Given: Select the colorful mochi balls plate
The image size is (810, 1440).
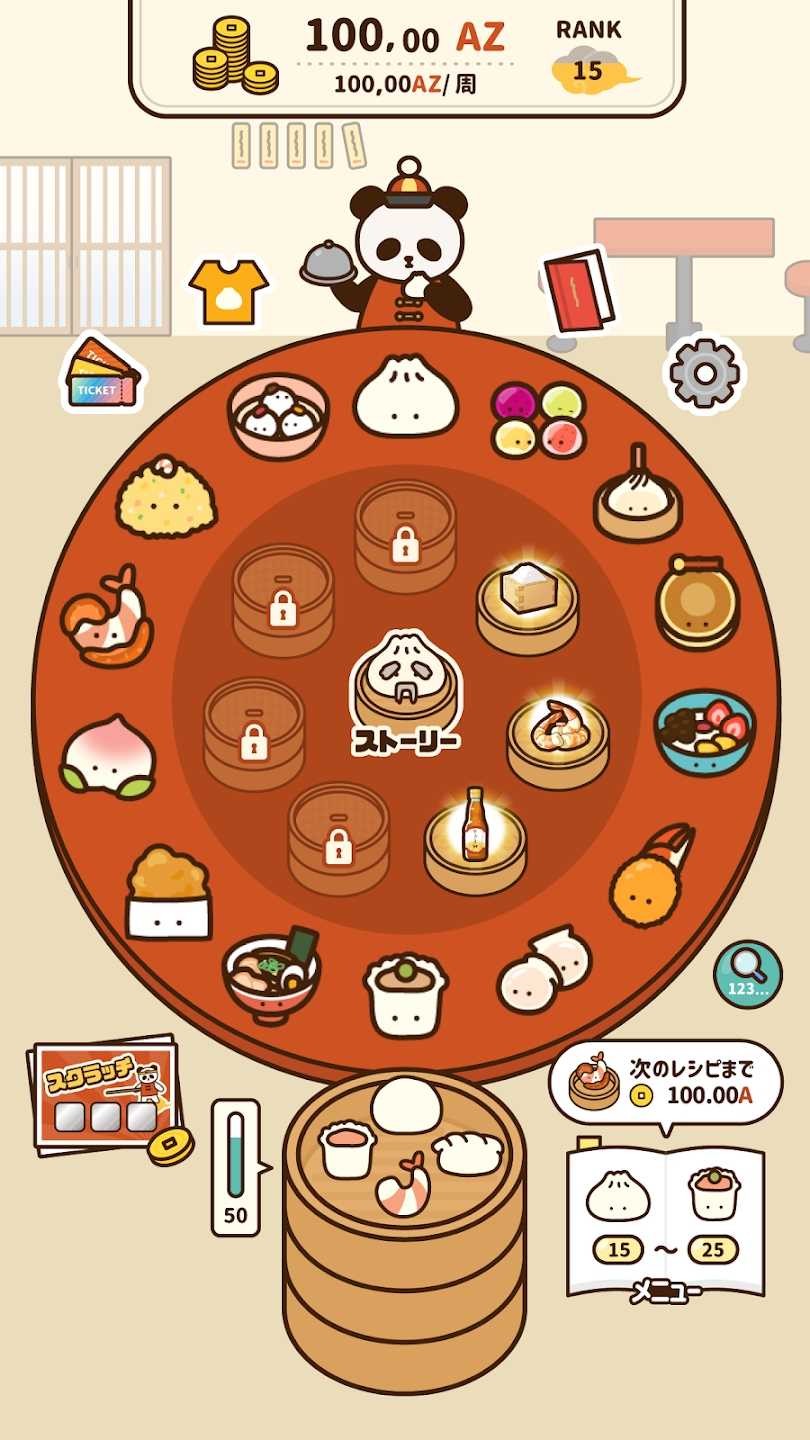Looking at the screenshot, I should click(540, 418).
